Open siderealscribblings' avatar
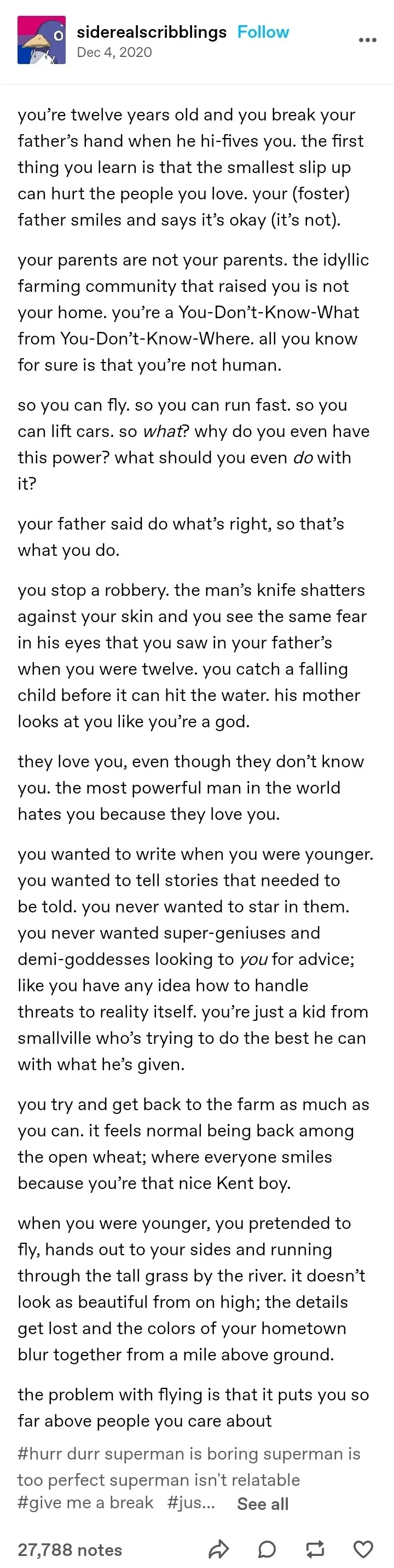This screenshot has width=394, height=1568. coord(42,40)
